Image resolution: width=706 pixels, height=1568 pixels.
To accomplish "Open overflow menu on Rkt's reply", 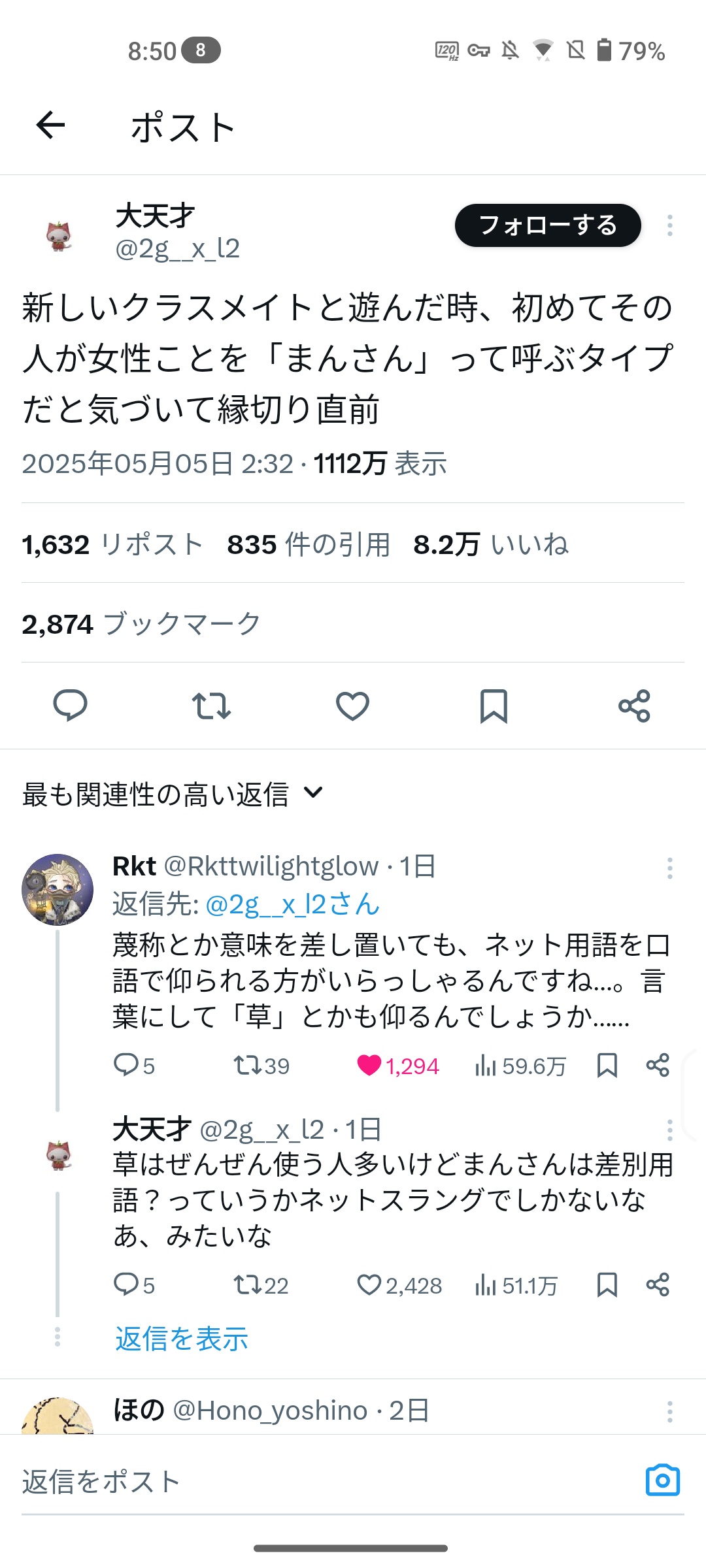I will coord(669,868).
